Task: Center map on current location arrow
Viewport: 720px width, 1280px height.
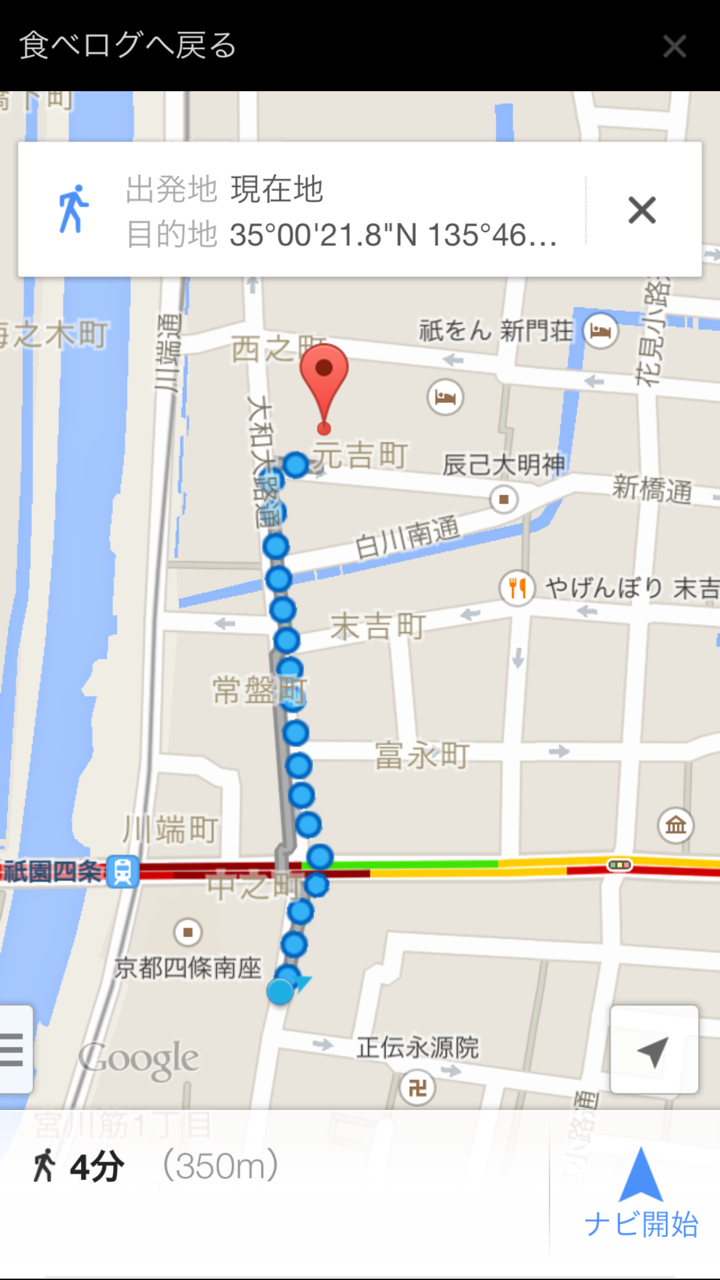Action: coord(654,1050)
